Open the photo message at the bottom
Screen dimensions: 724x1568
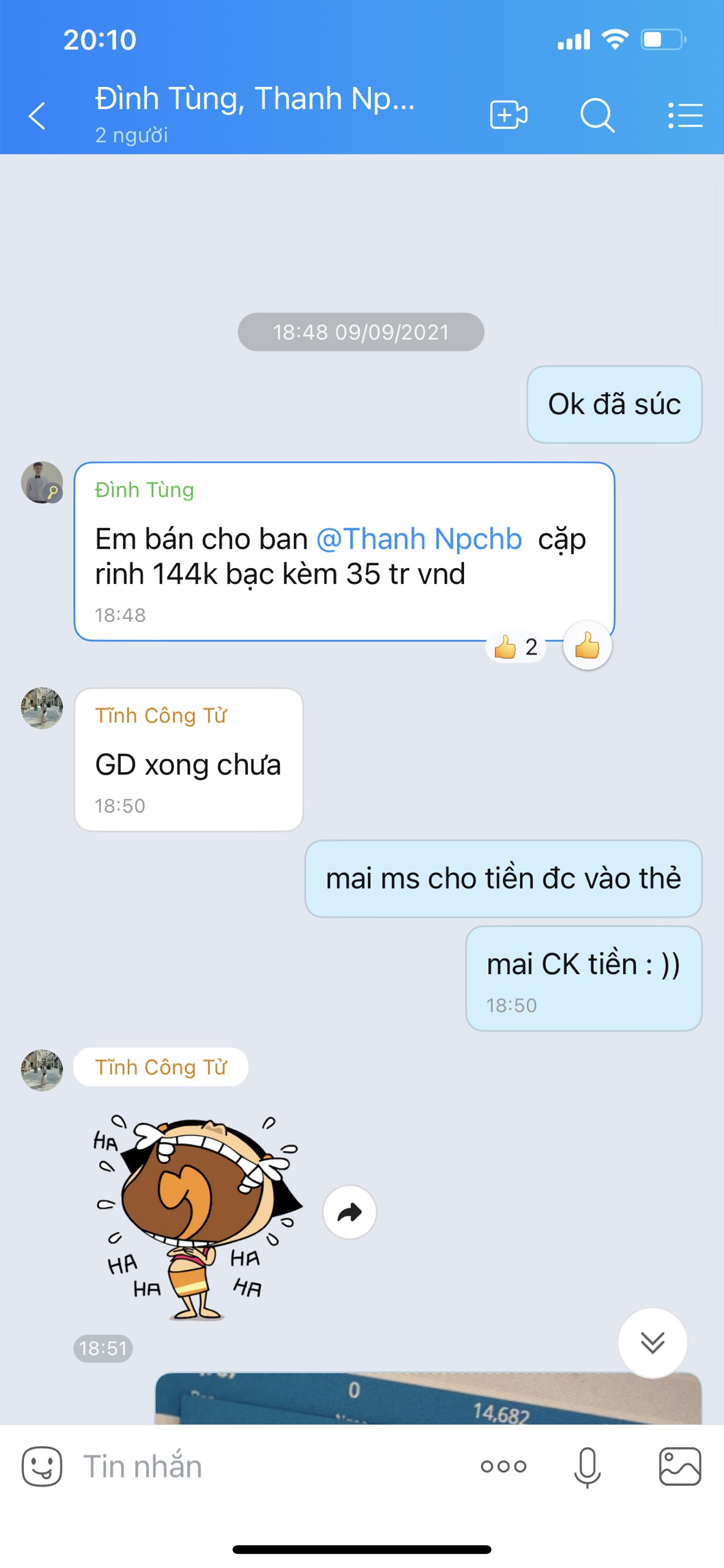pyautogui.click(x=428, y=1399)
